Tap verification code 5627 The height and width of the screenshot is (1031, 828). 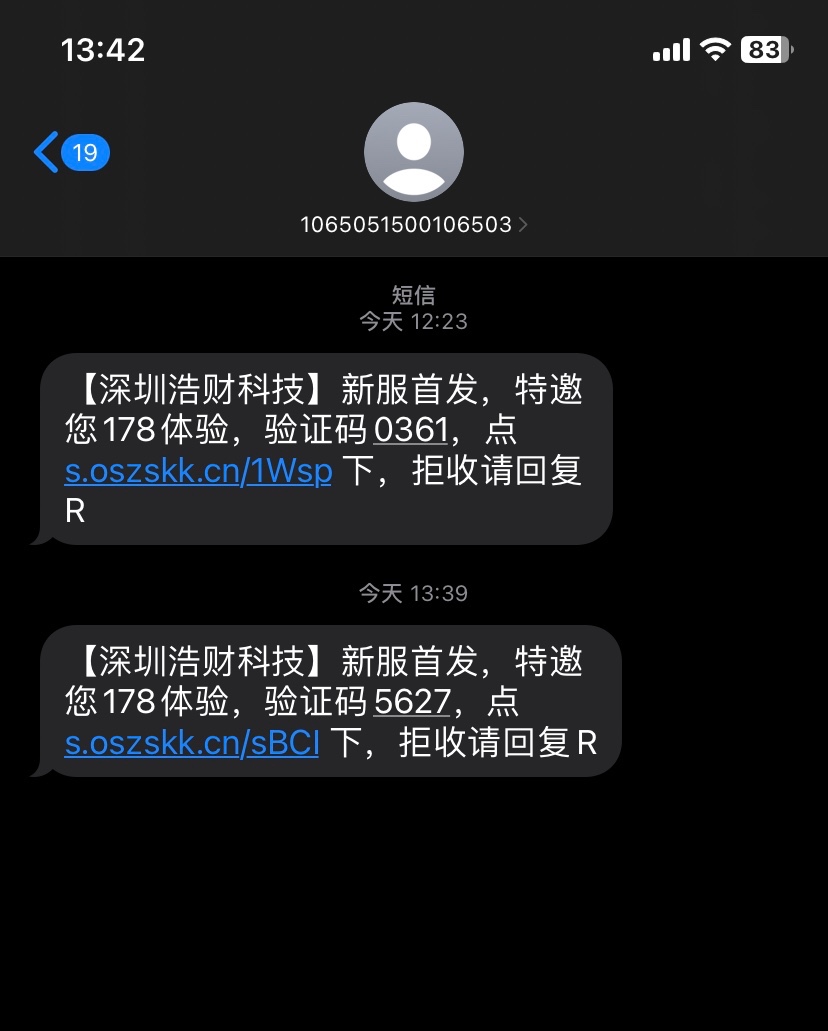(x=411, y=702)
